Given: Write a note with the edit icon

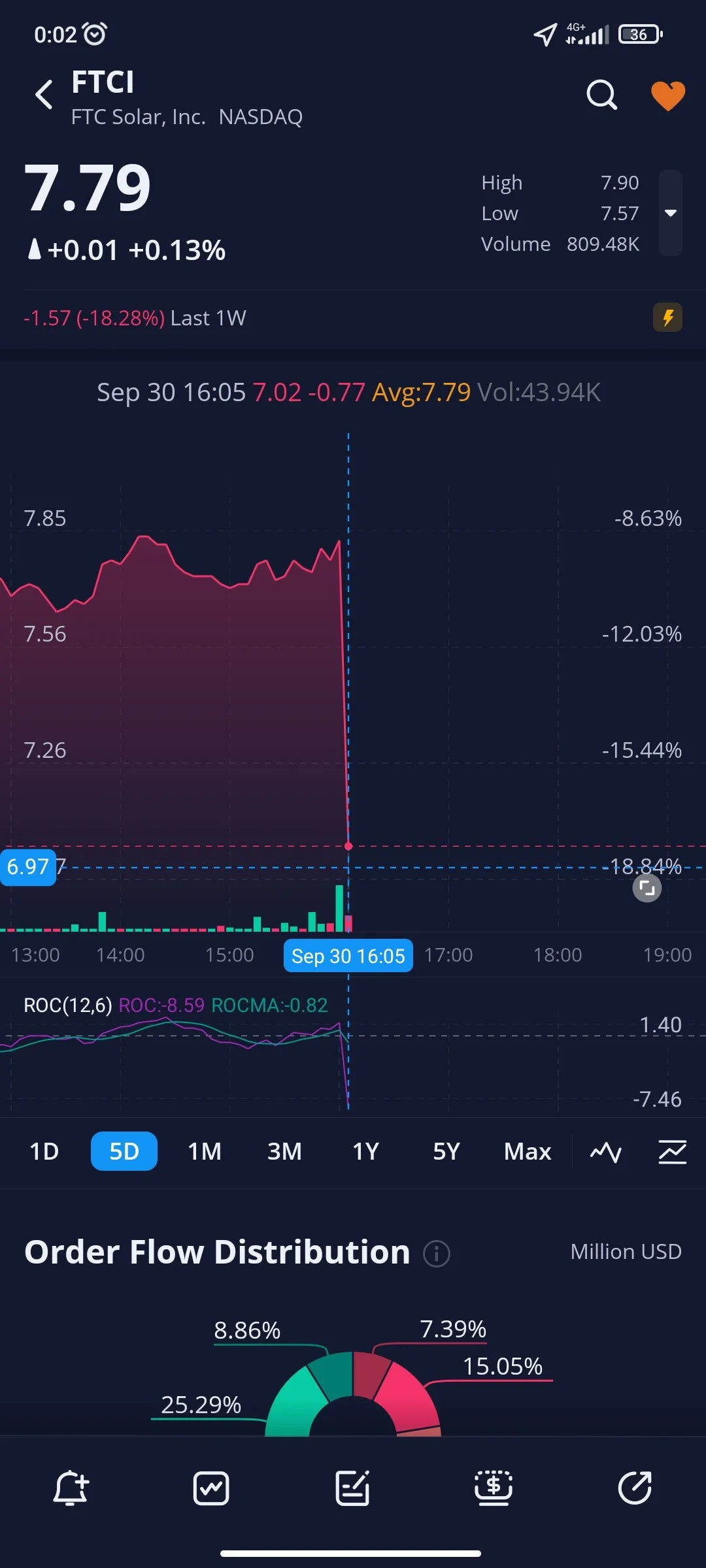Looking at the screenshot, I should point(352,1488).
